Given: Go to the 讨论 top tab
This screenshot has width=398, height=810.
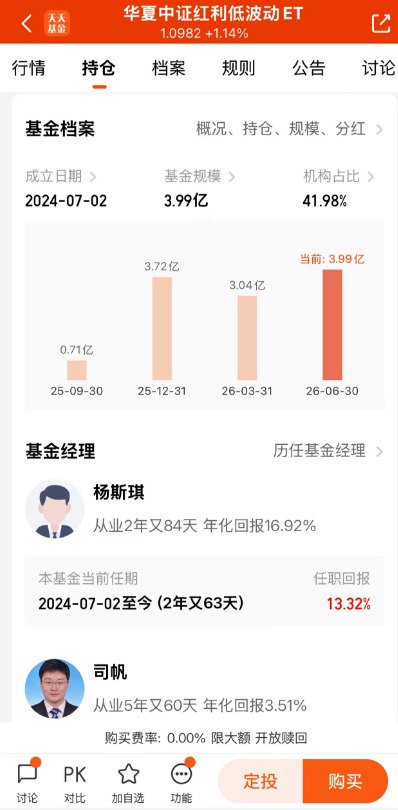Looking at the screenshot, I should 378,68.
